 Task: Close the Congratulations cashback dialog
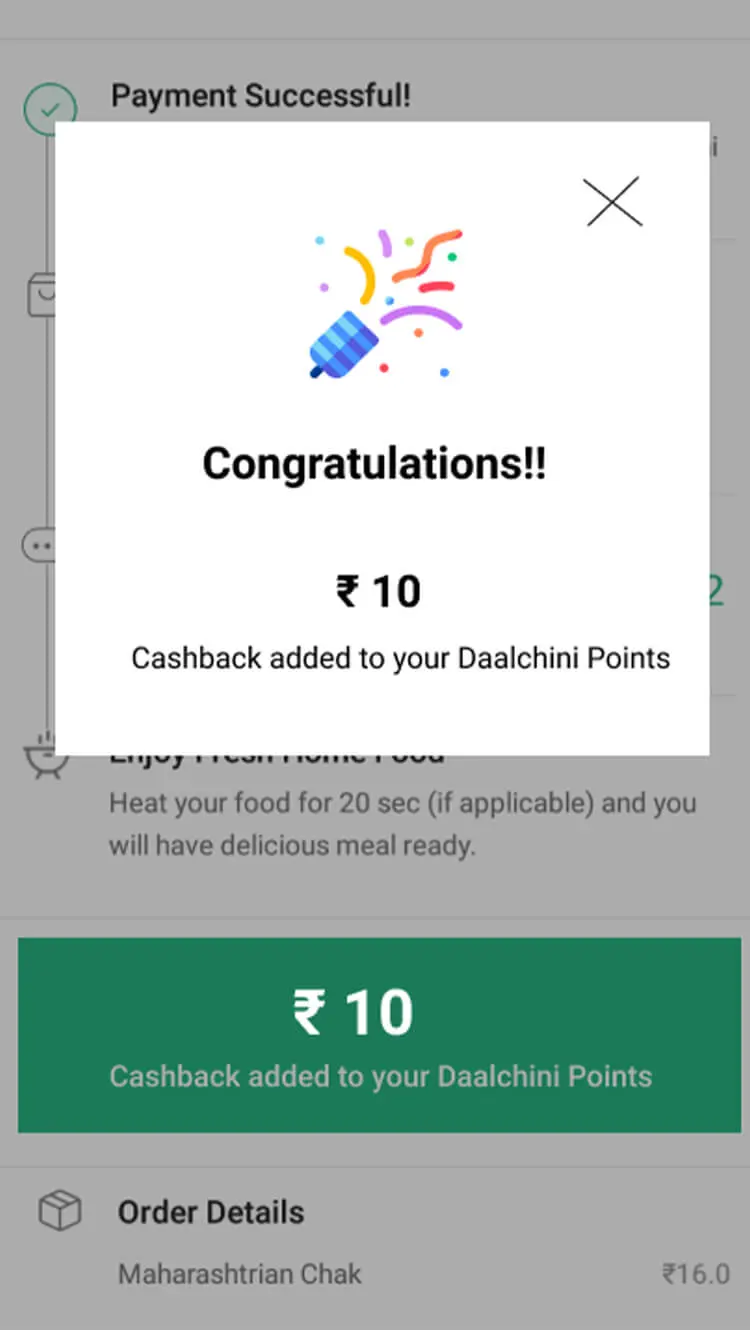coord(612,202)
